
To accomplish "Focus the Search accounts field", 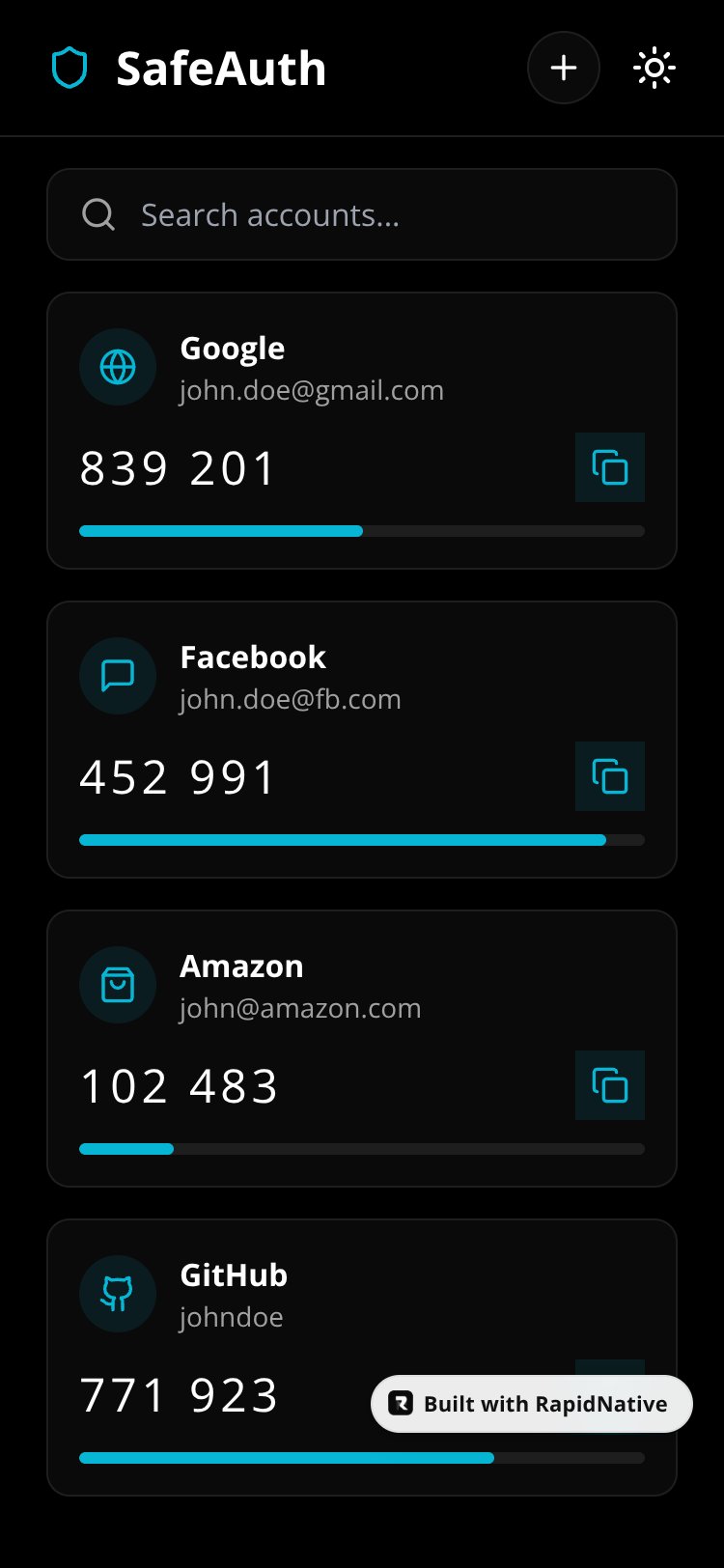I will point(362,214).
